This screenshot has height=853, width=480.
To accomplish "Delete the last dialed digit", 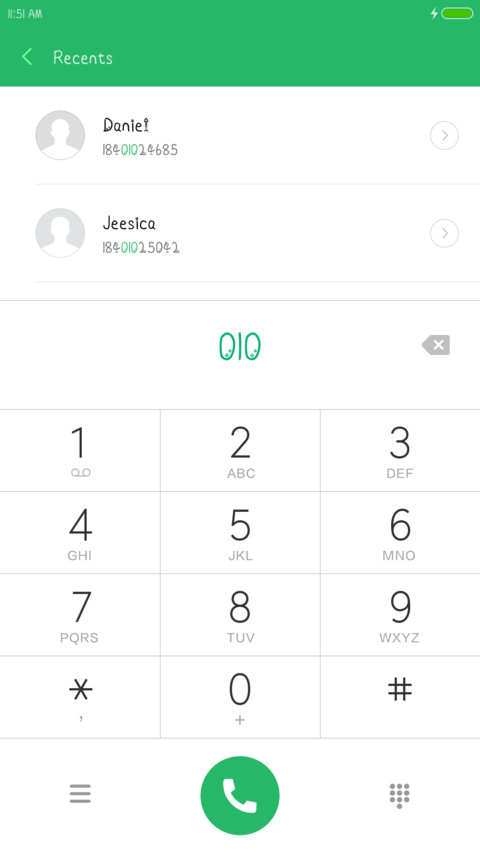I will pos(436,345).
